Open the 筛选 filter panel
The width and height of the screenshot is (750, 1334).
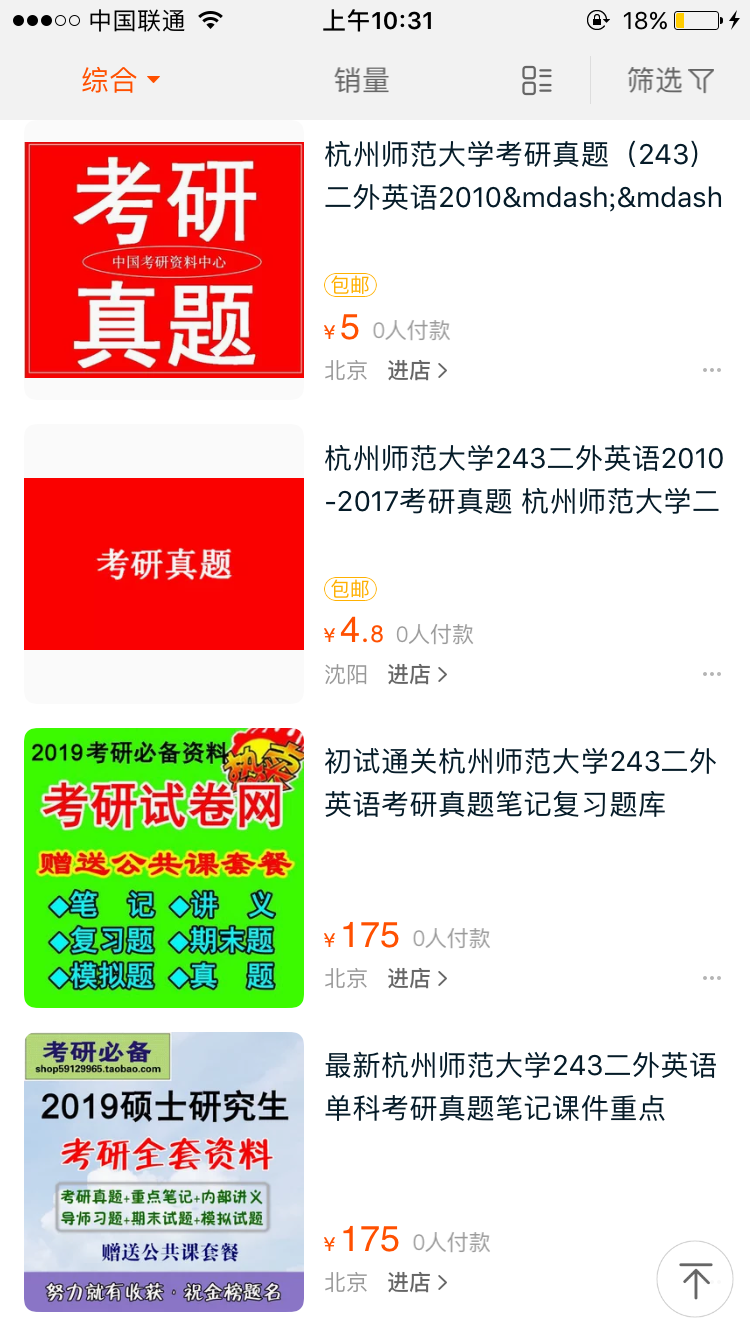click(670, 81)
